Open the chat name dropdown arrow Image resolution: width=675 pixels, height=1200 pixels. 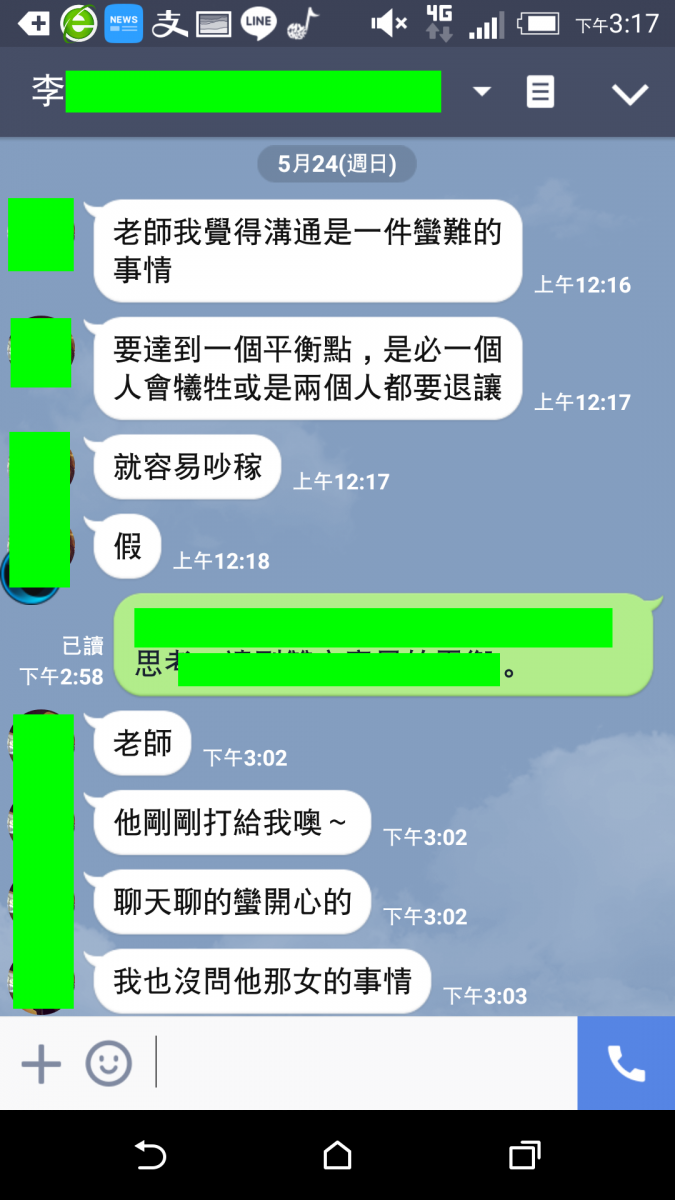click(x=482, y=92)
